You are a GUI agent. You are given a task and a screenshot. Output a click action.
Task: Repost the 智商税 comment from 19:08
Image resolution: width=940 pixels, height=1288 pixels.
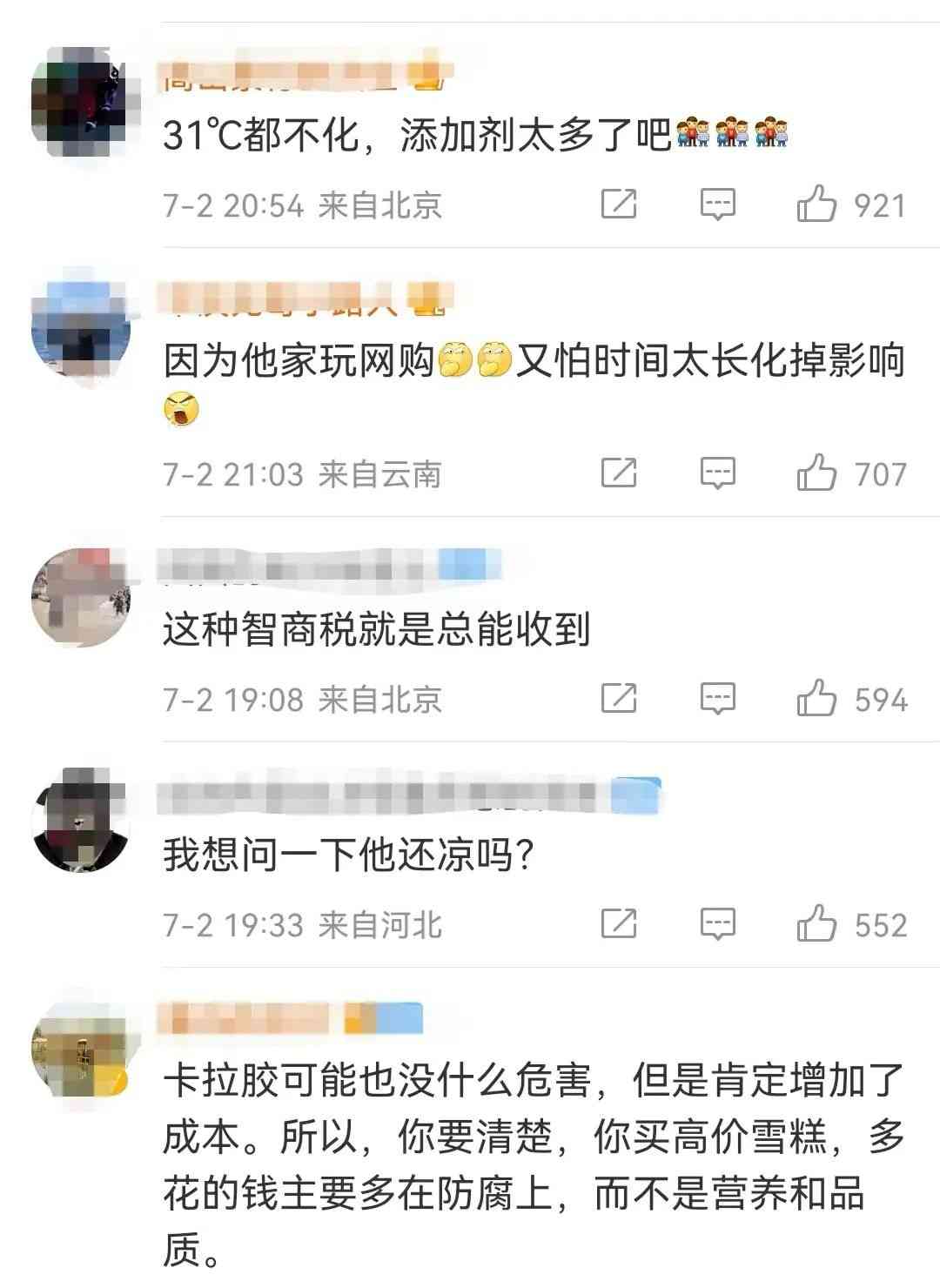click(619, 699)
